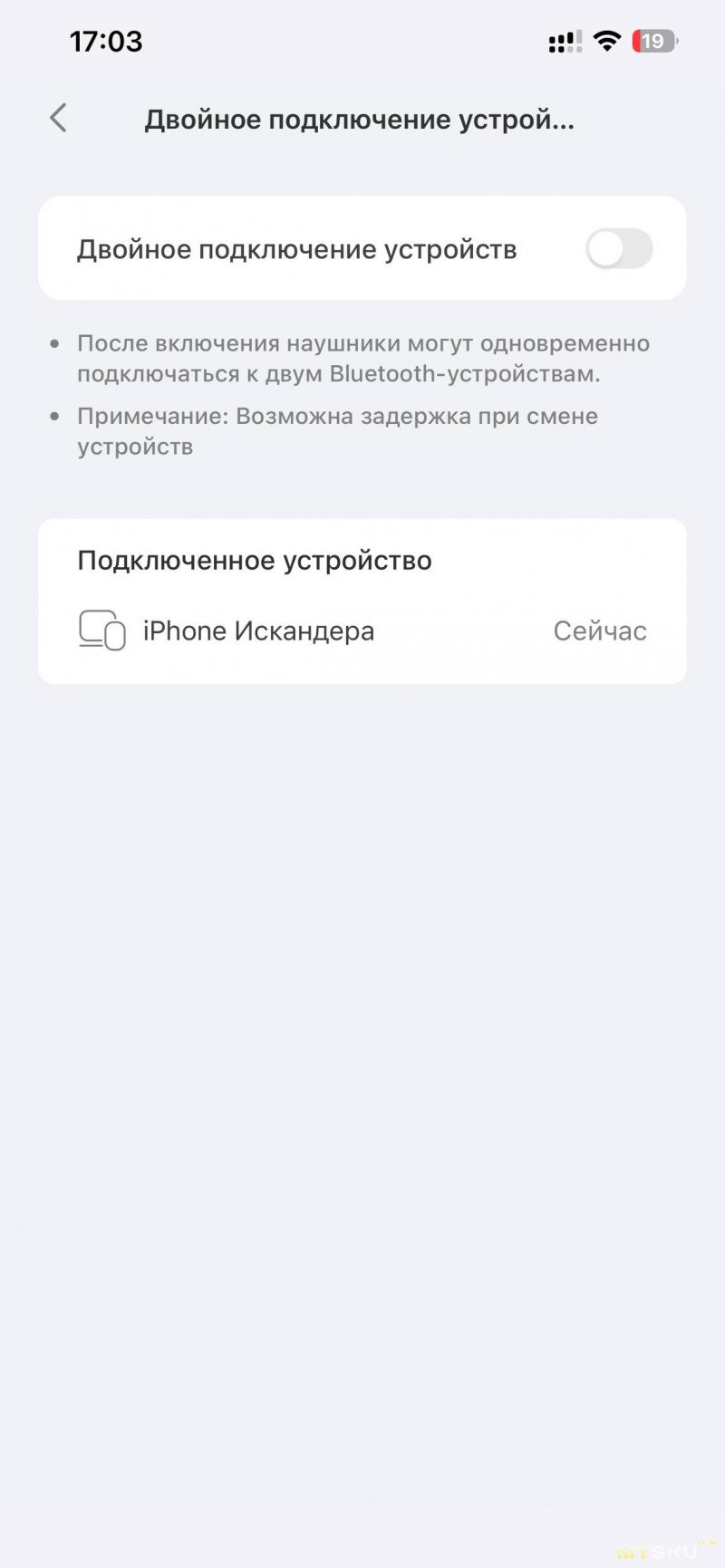Go back from dual device connection screen
Viewport: 725px width, 1568px height.
coord(59,118)
